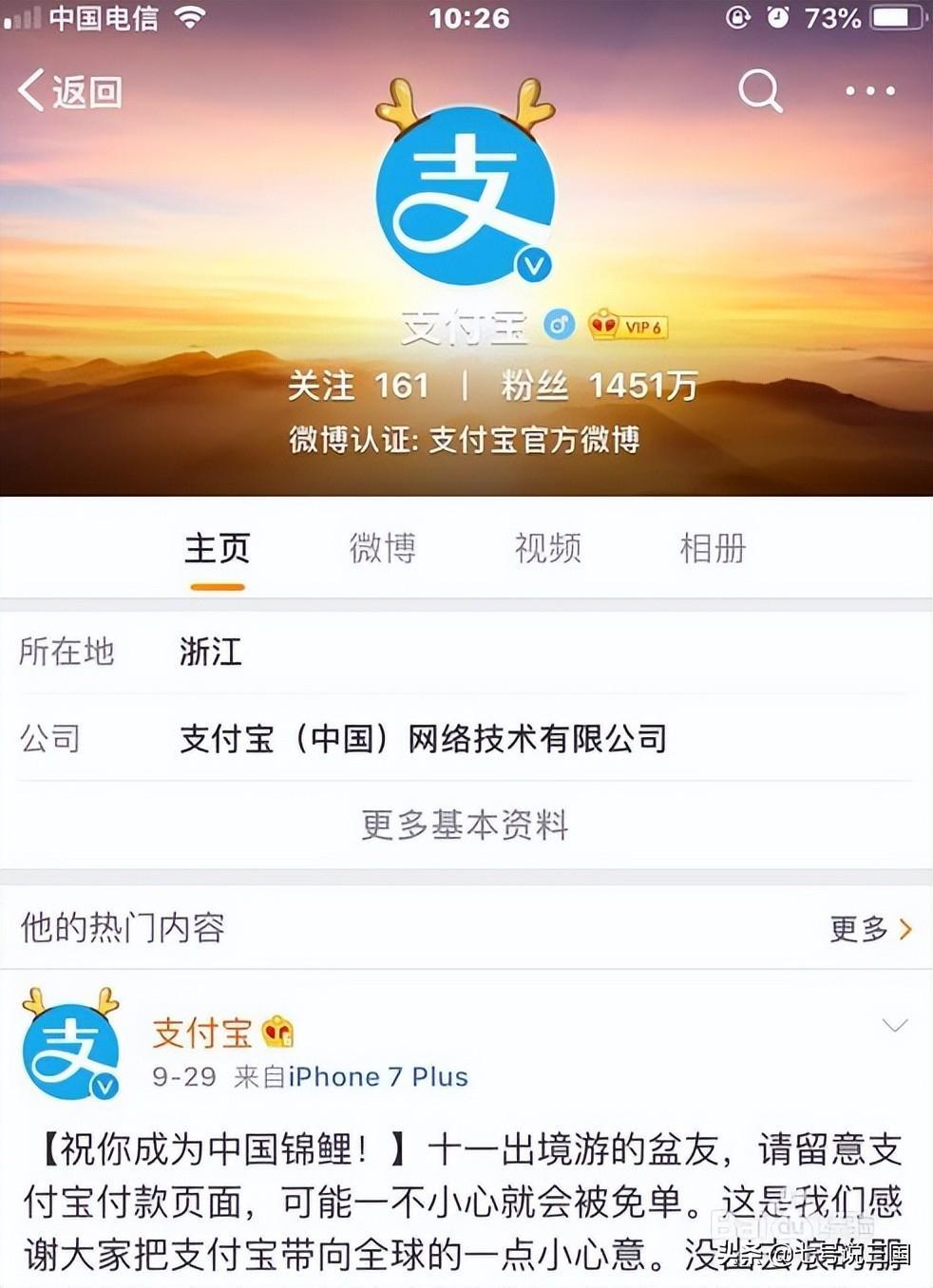The width and height of the screenshot is (933, 1288).
Task: Tap the VIP 6 membership badge
Action: (x=629, y=327)
